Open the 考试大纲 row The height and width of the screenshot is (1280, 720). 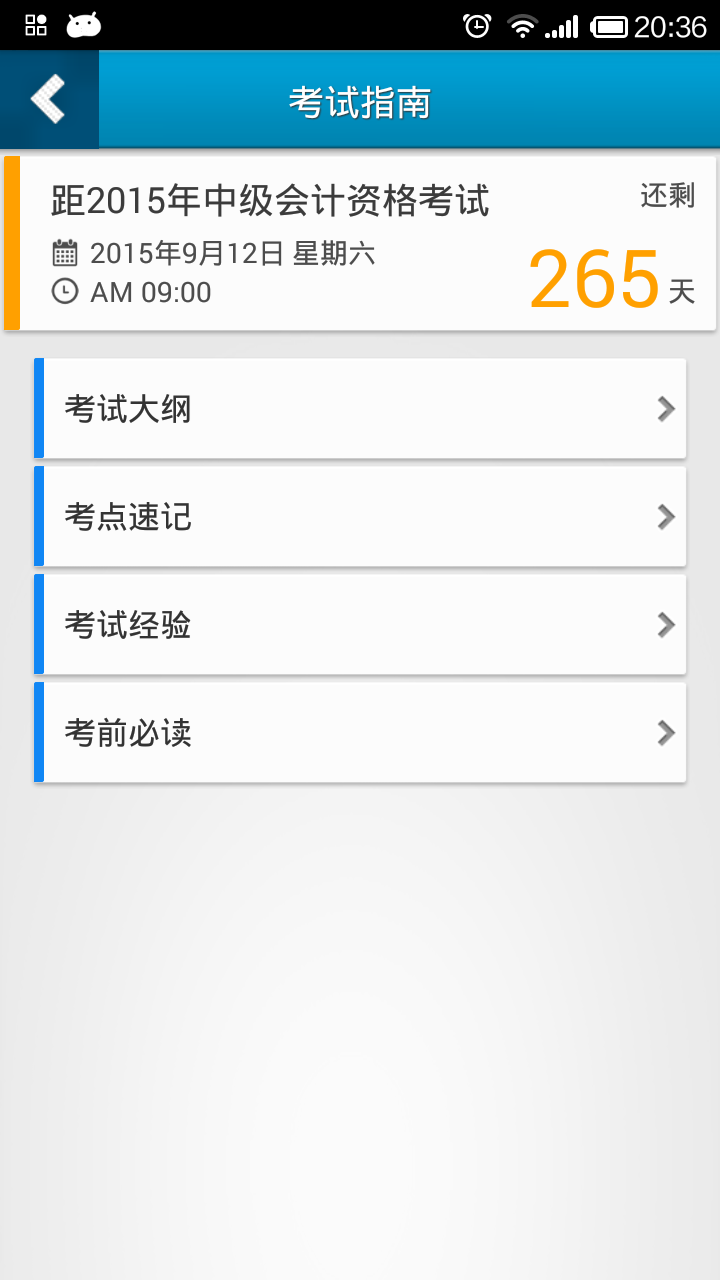pyautogui.click(x=360, y=409)
